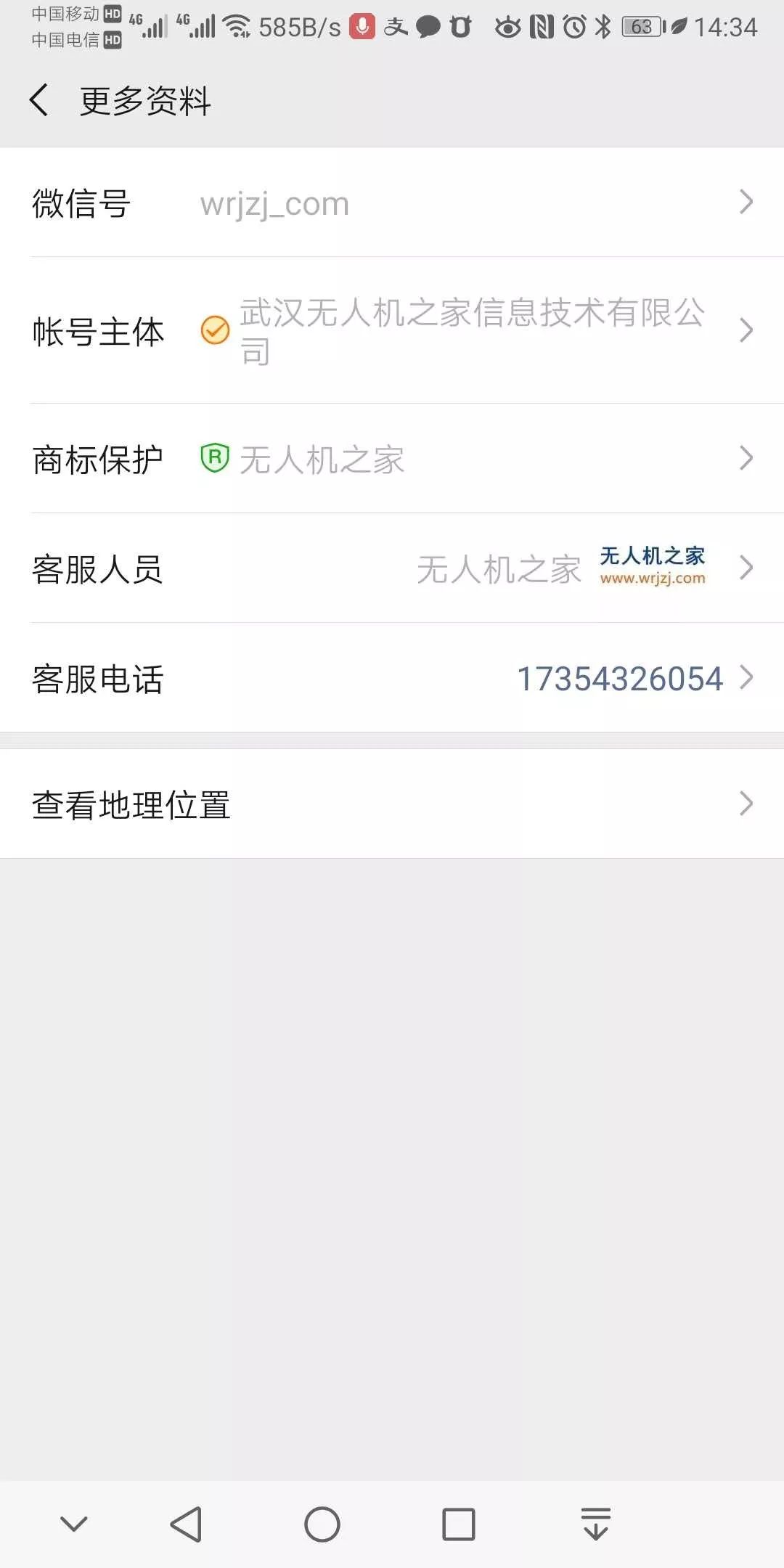Open system recent apps

click(x=459, y=1524)
